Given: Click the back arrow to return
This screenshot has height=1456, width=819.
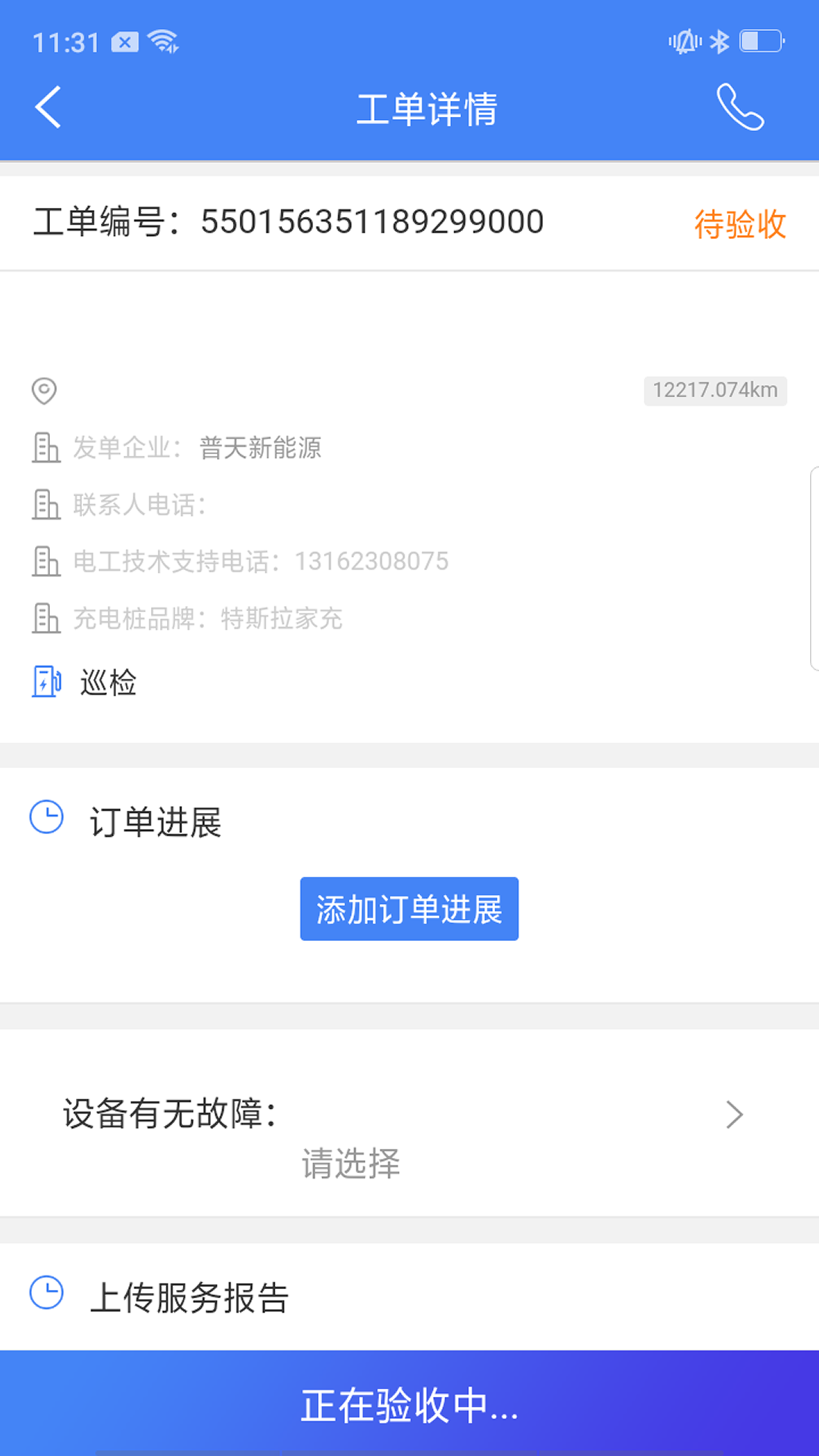Looking at the screenshot, I should (x=48, y=107).
